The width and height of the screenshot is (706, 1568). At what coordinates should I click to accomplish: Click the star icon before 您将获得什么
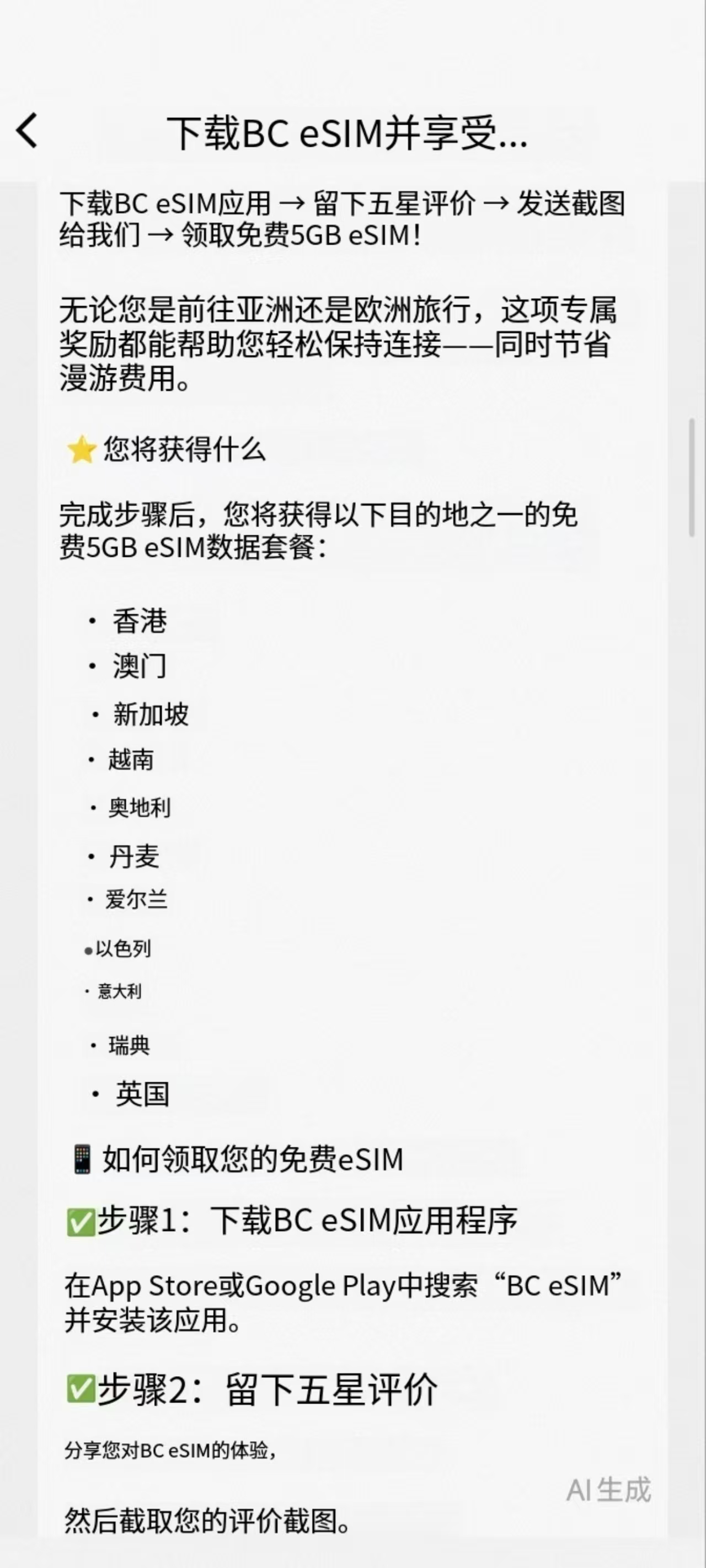(80, 449)
